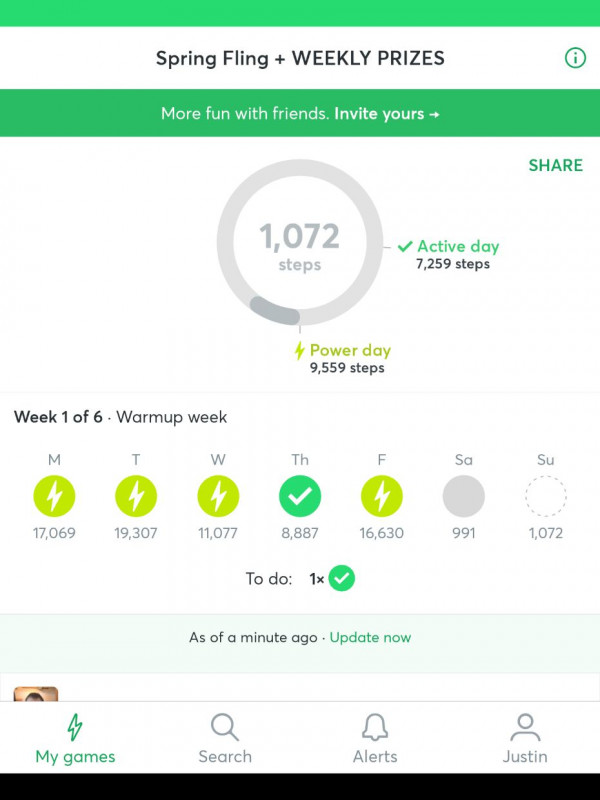Open Justin's profile tab
This screenshot has width=600, height=800.
point(525,738)
